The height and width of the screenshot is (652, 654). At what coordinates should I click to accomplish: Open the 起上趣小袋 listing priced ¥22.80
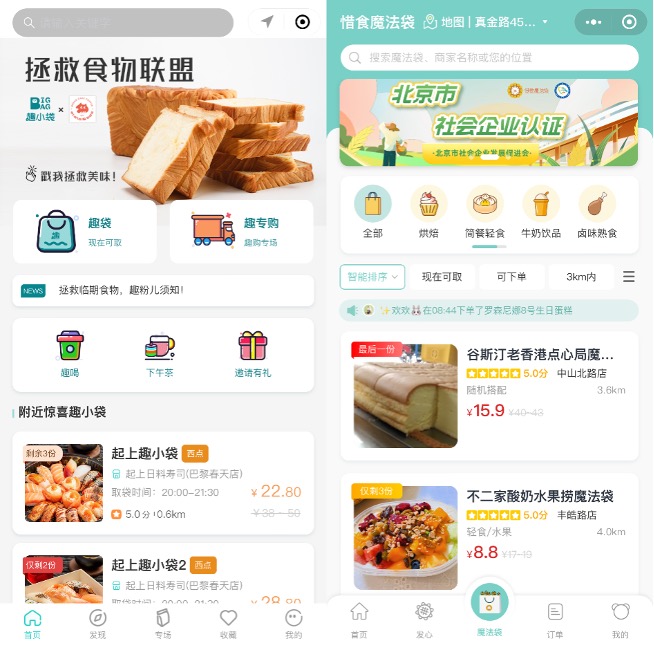tap(163, 483)
